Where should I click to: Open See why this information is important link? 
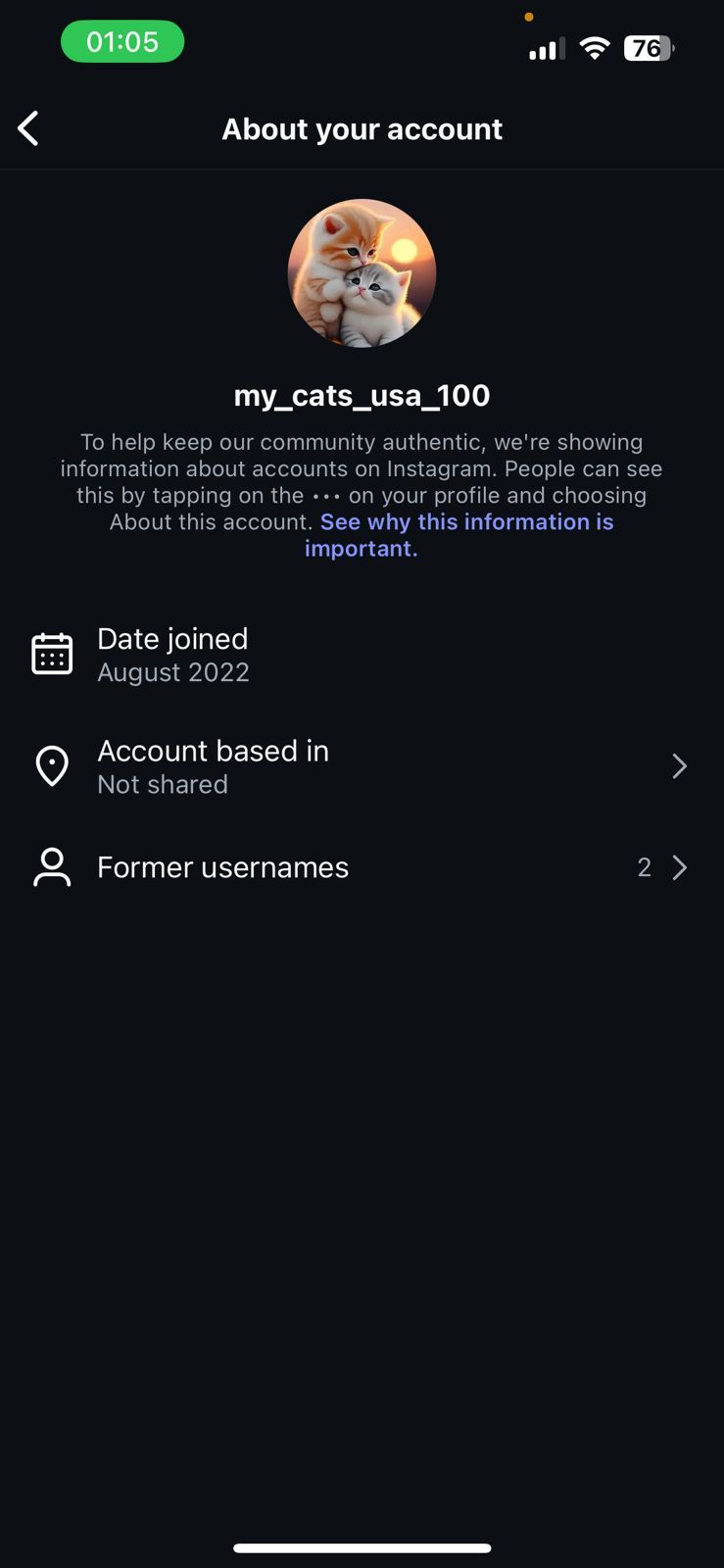coord(459,534)
